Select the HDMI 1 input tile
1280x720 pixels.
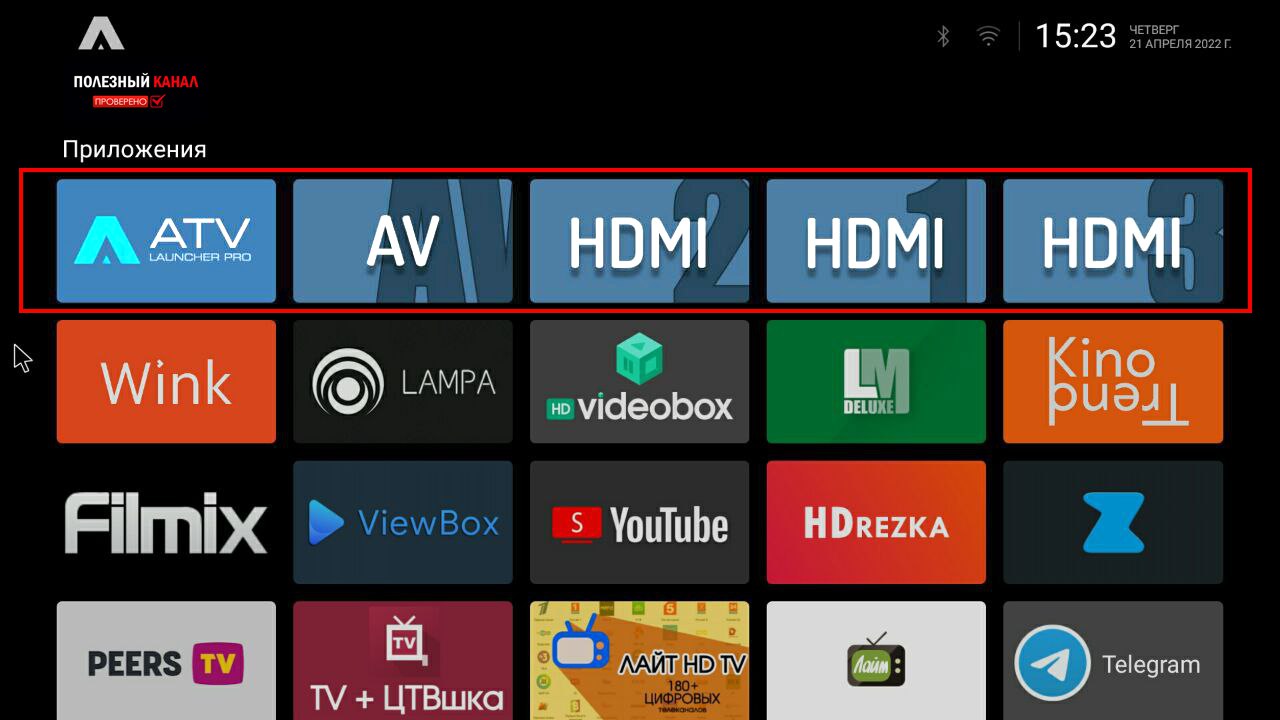876,241
